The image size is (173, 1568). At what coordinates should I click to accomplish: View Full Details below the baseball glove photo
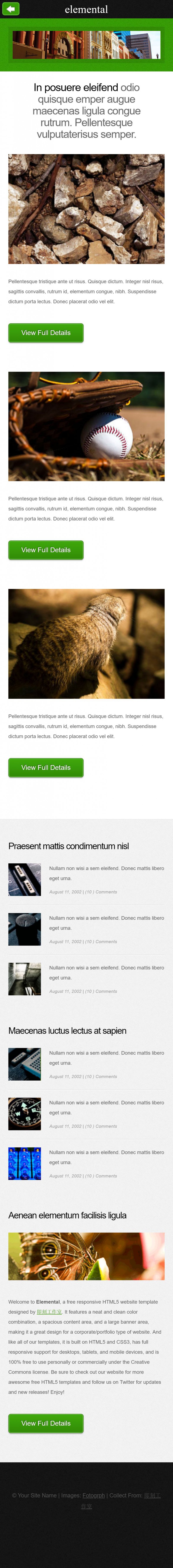(46, 550)
